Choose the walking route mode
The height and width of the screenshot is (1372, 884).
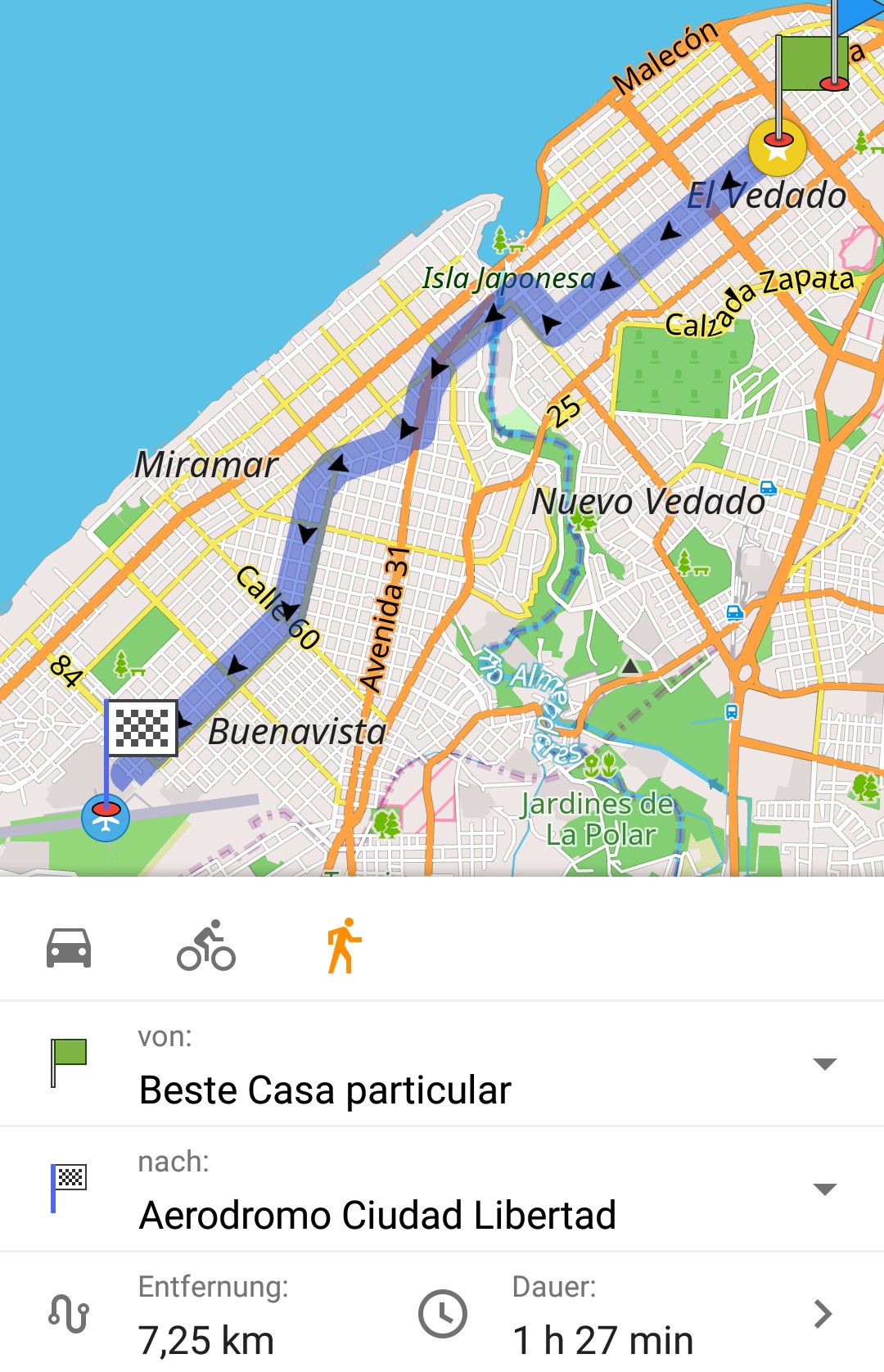click(344, 946)
